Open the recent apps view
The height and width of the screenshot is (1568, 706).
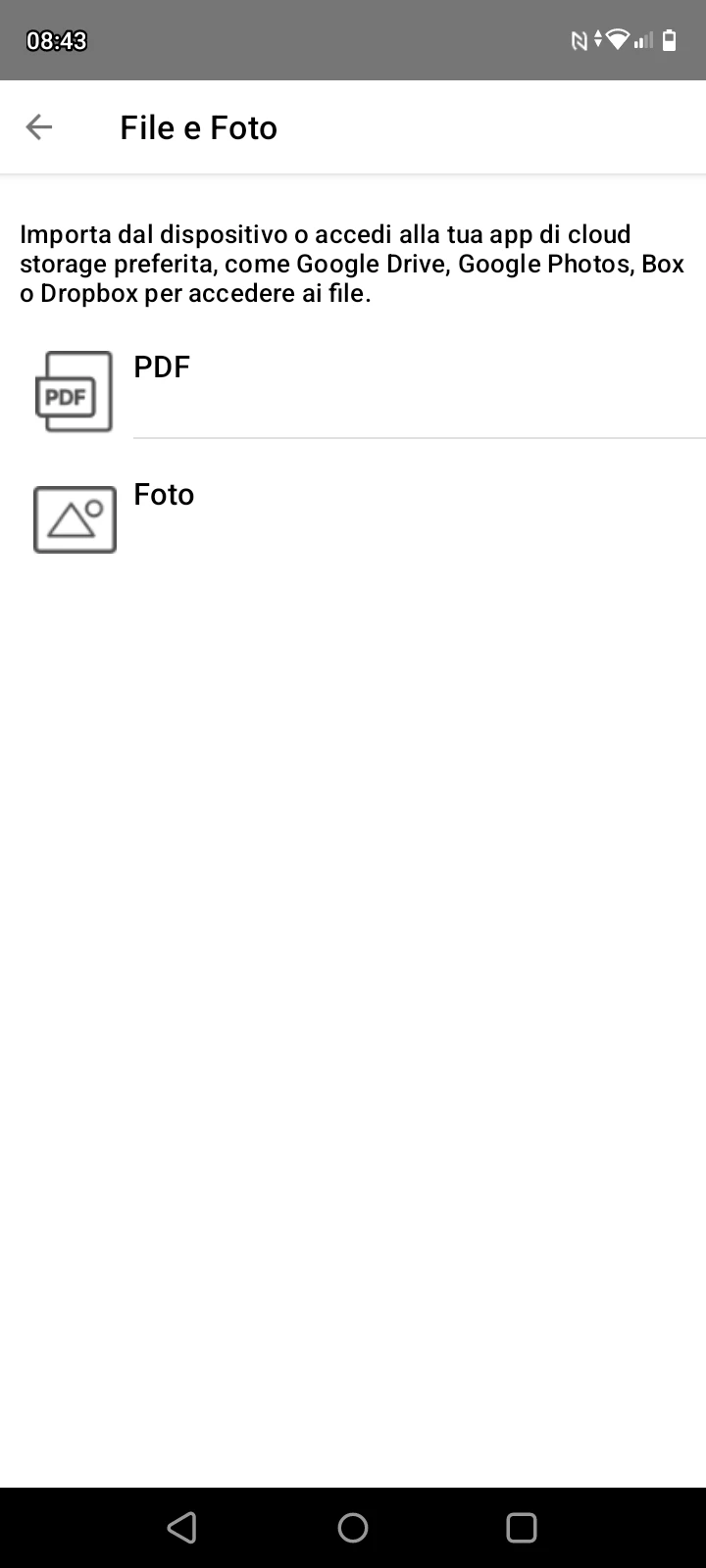(x=521, y=1527)
